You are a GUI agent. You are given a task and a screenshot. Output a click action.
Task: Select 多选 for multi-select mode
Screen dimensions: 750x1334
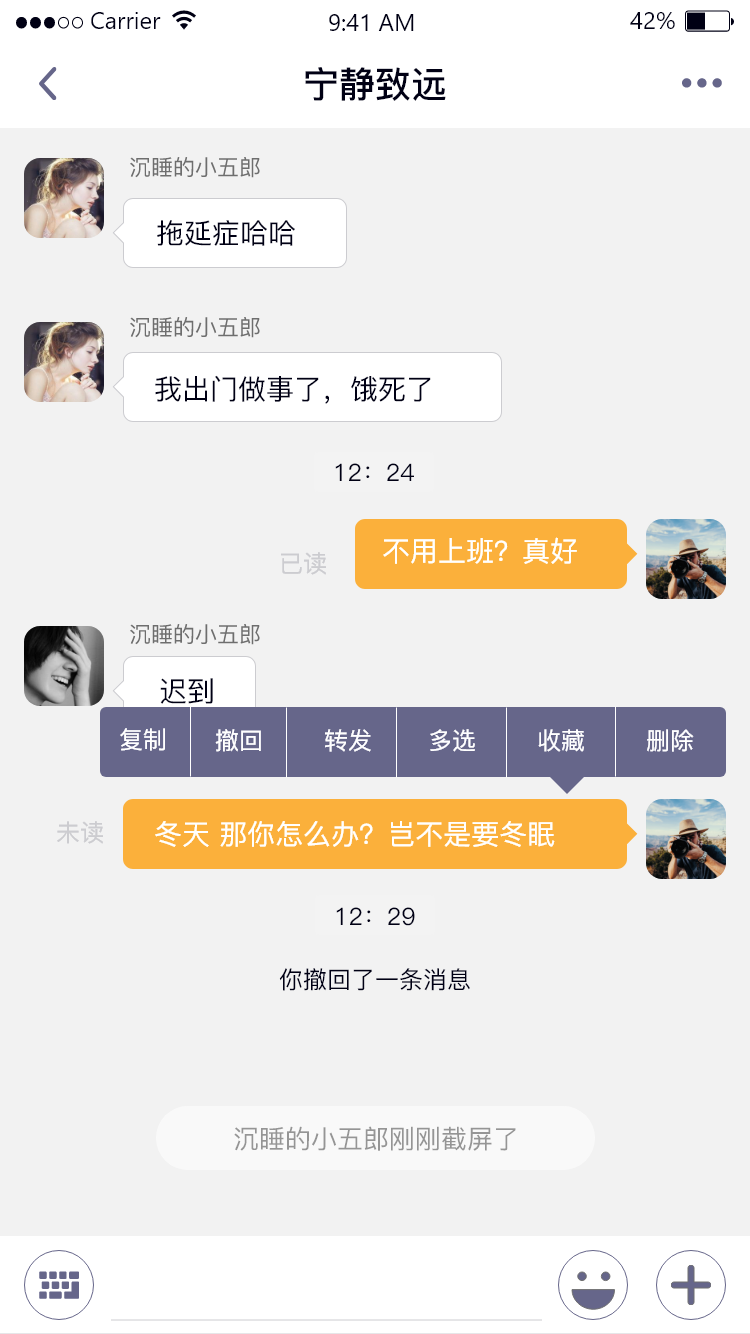452,741
